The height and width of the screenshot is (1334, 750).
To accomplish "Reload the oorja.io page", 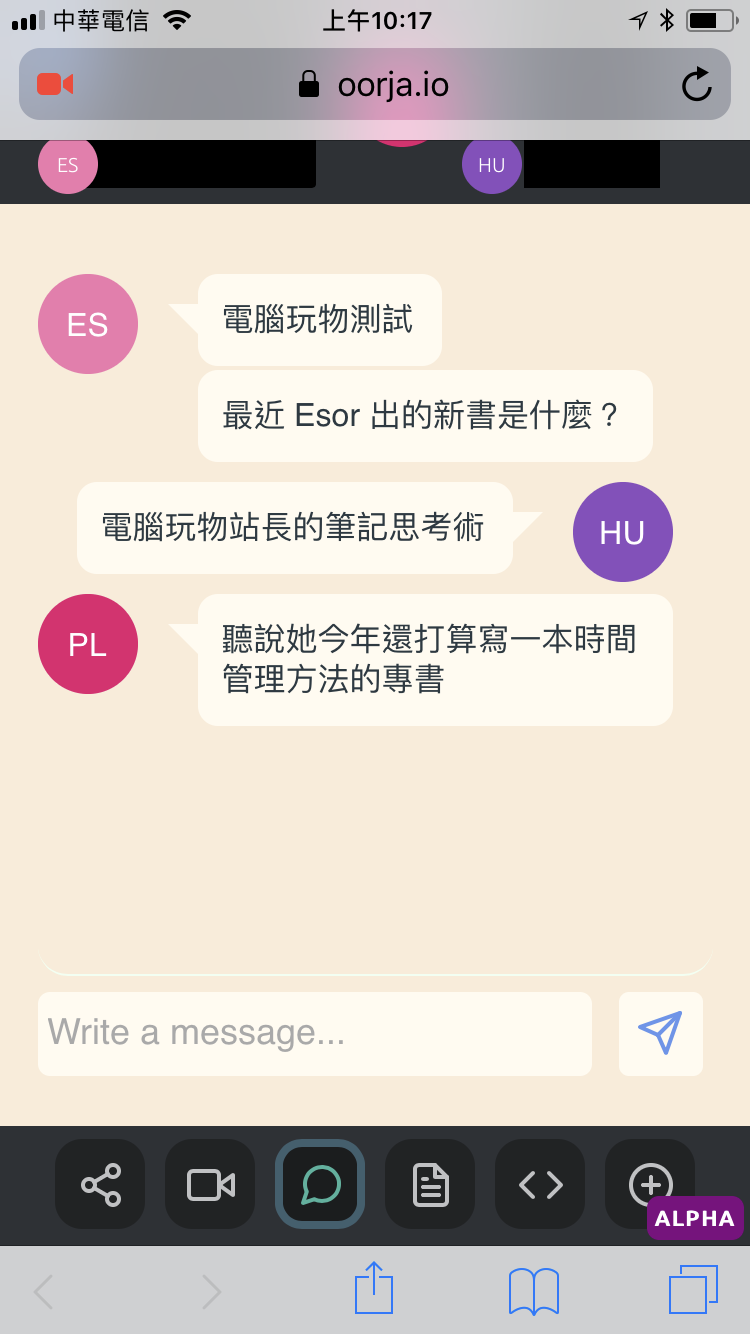I will tap(697, 85).
